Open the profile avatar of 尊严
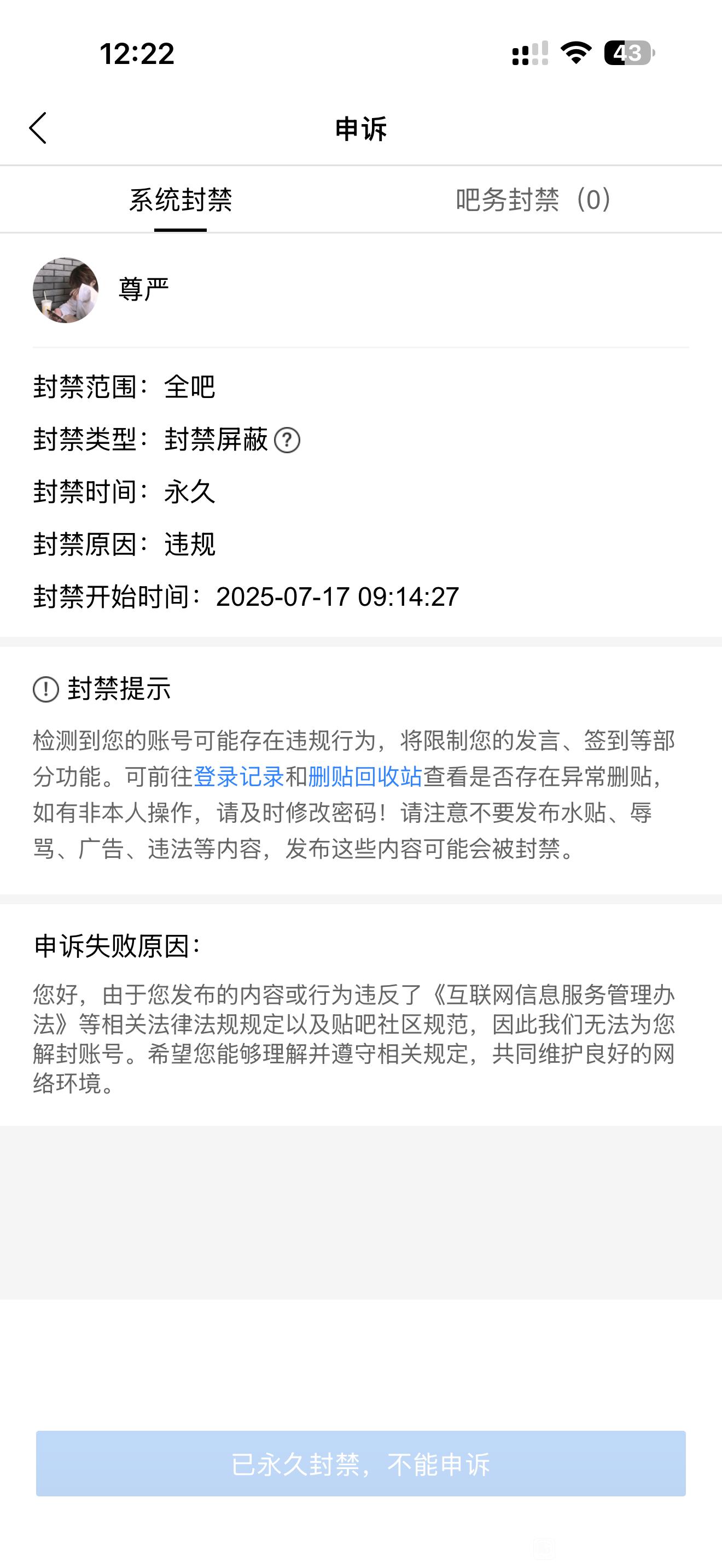Image resolution: width=722 pixels, height=1568 pixels. point(66,290)
